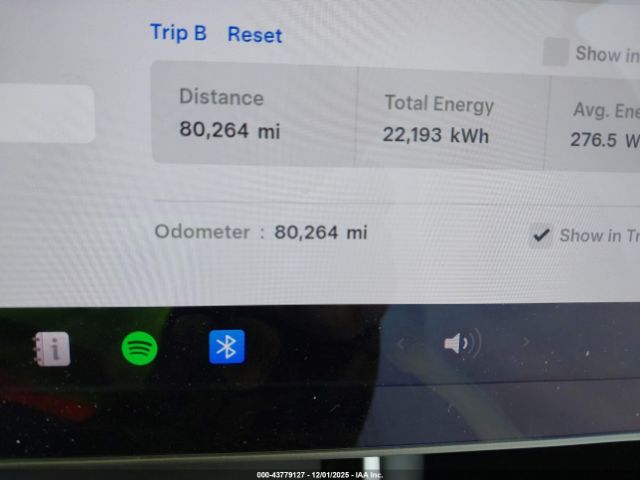Open the owner's manual app
The height and width of the screenshot is (480, 640).
click(50, 348)
